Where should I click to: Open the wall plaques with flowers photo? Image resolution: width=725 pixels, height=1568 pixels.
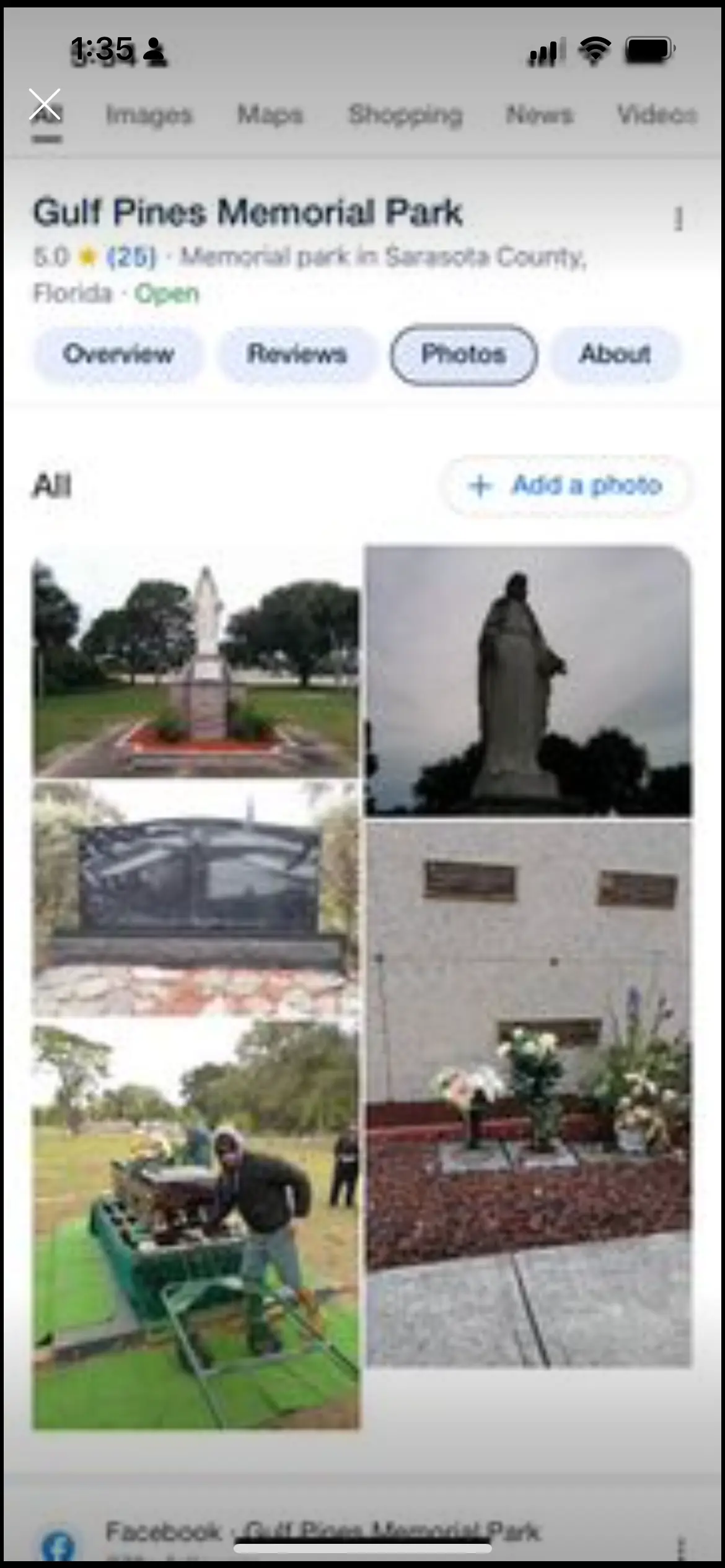[528, 1094]
